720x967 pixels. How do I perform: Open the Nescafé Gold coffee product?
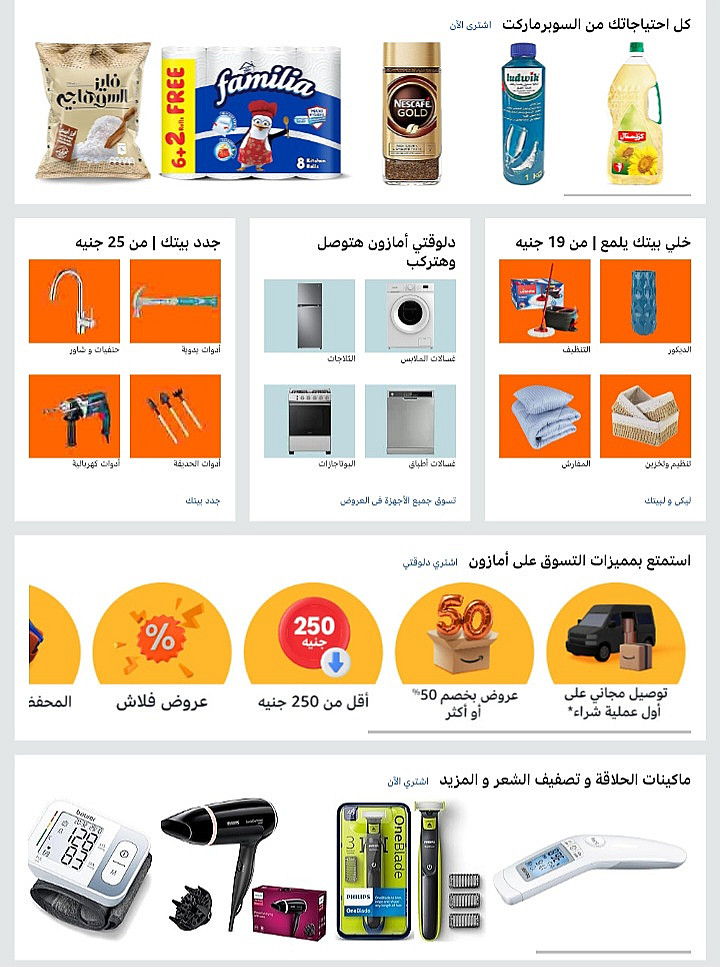click(411, 113)
